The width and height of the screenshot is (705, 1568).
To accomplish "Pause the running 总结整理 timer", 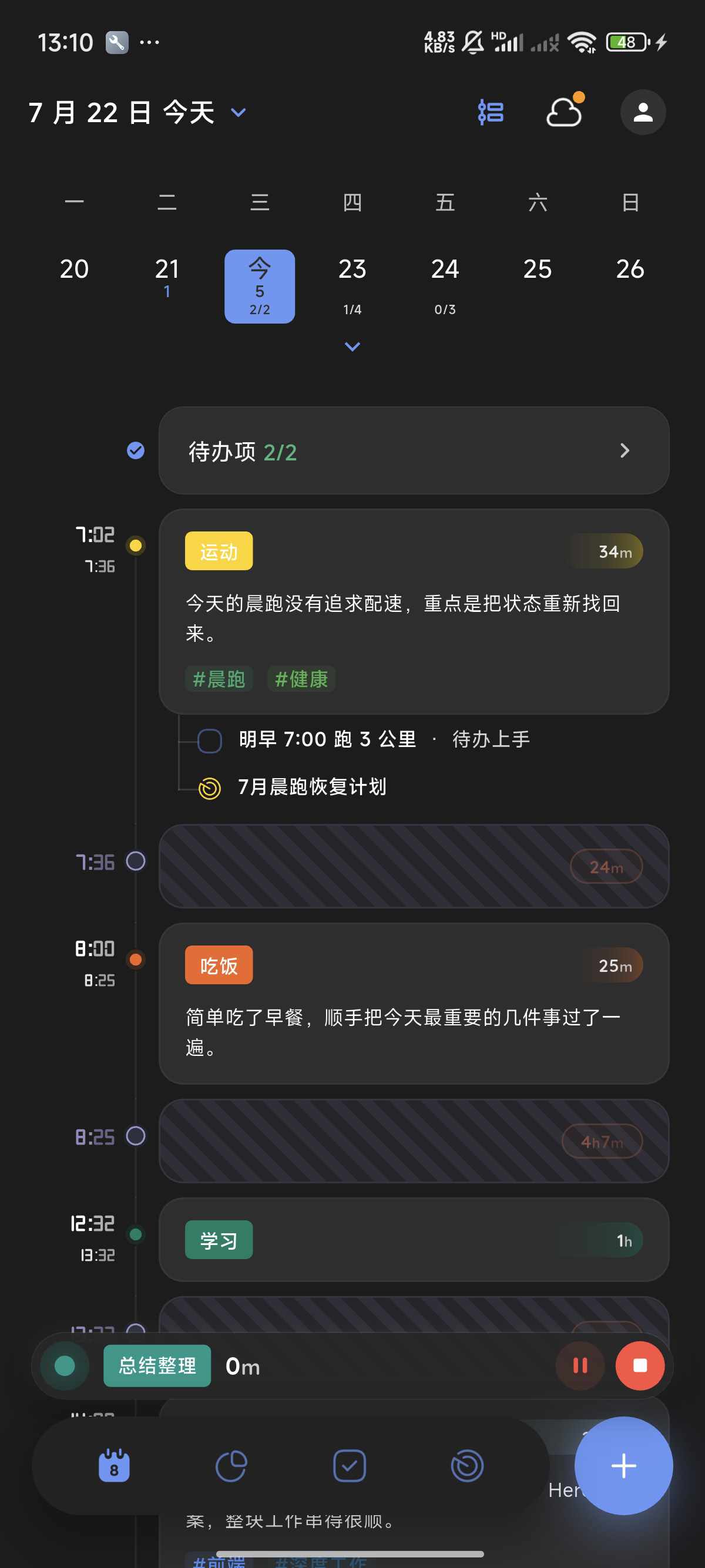I will tap(580, 1365).
